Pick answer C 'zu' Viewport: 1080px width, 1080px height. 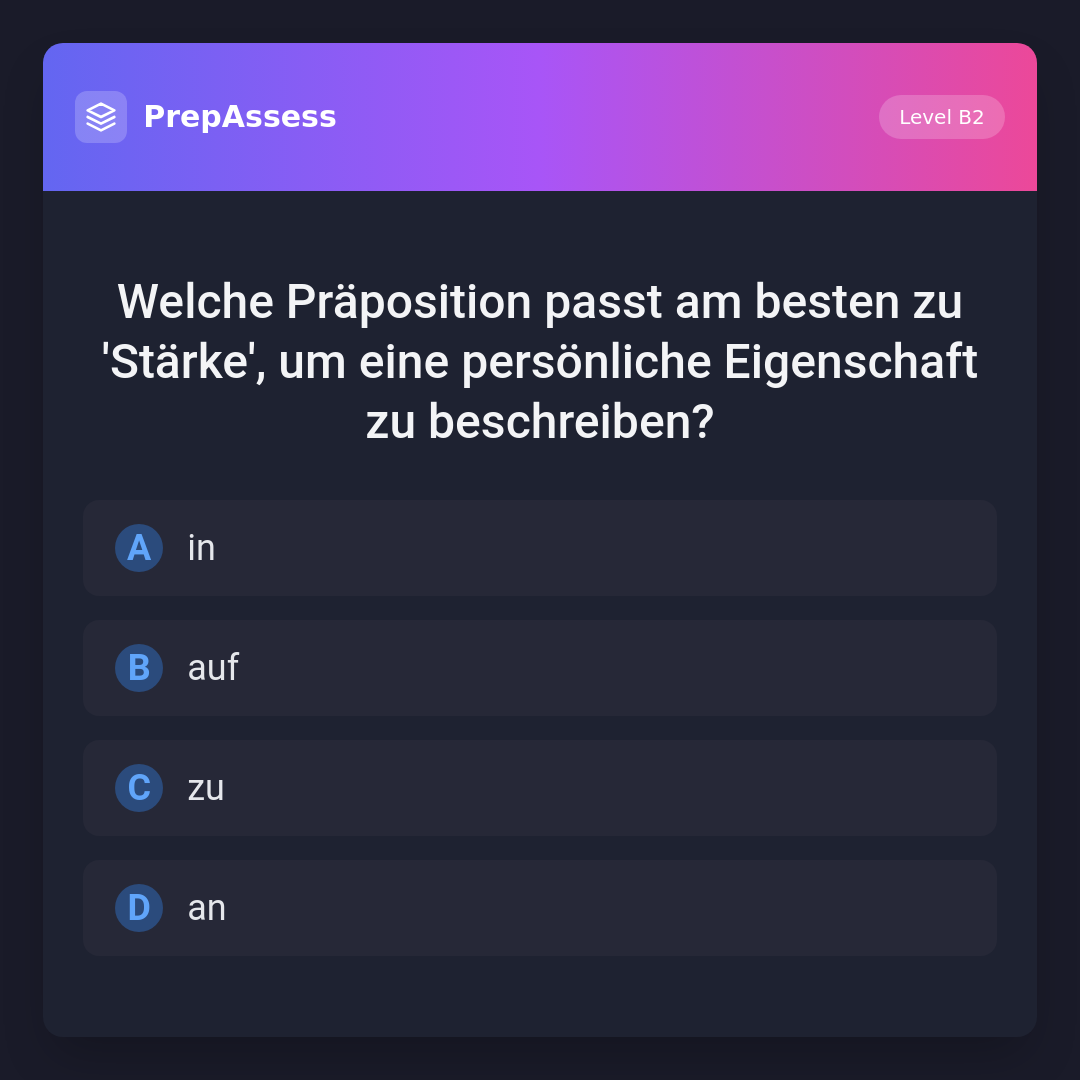coord(540,788)
